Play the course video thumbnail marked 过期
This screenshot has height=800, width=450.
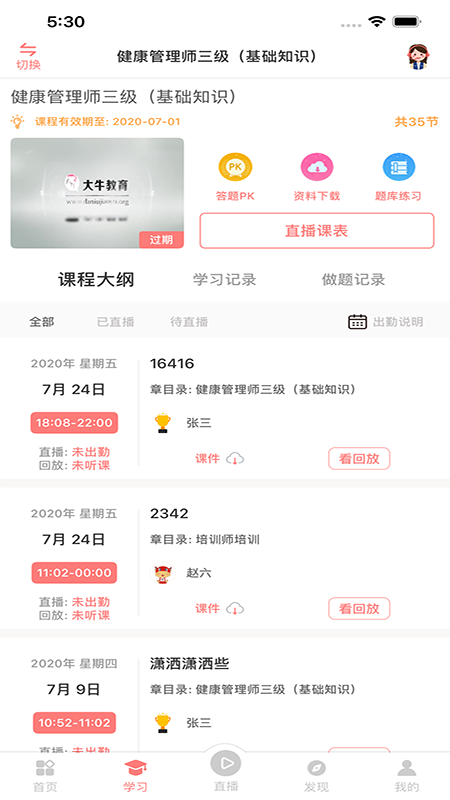[97, 193]
